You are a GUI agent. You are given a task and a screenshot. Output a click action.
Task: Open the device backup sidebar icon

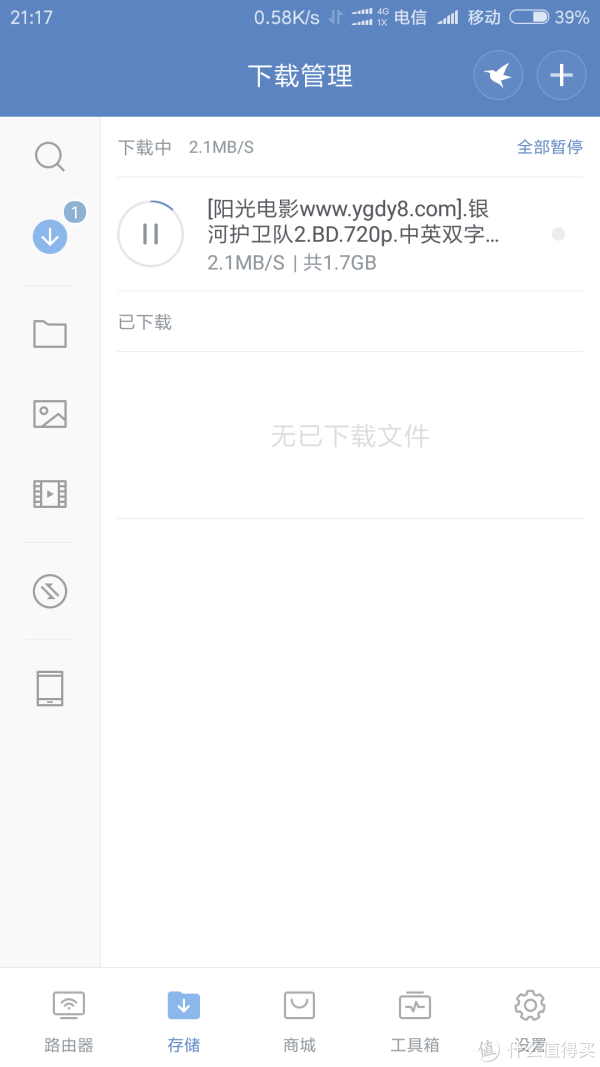pos(50,689)
